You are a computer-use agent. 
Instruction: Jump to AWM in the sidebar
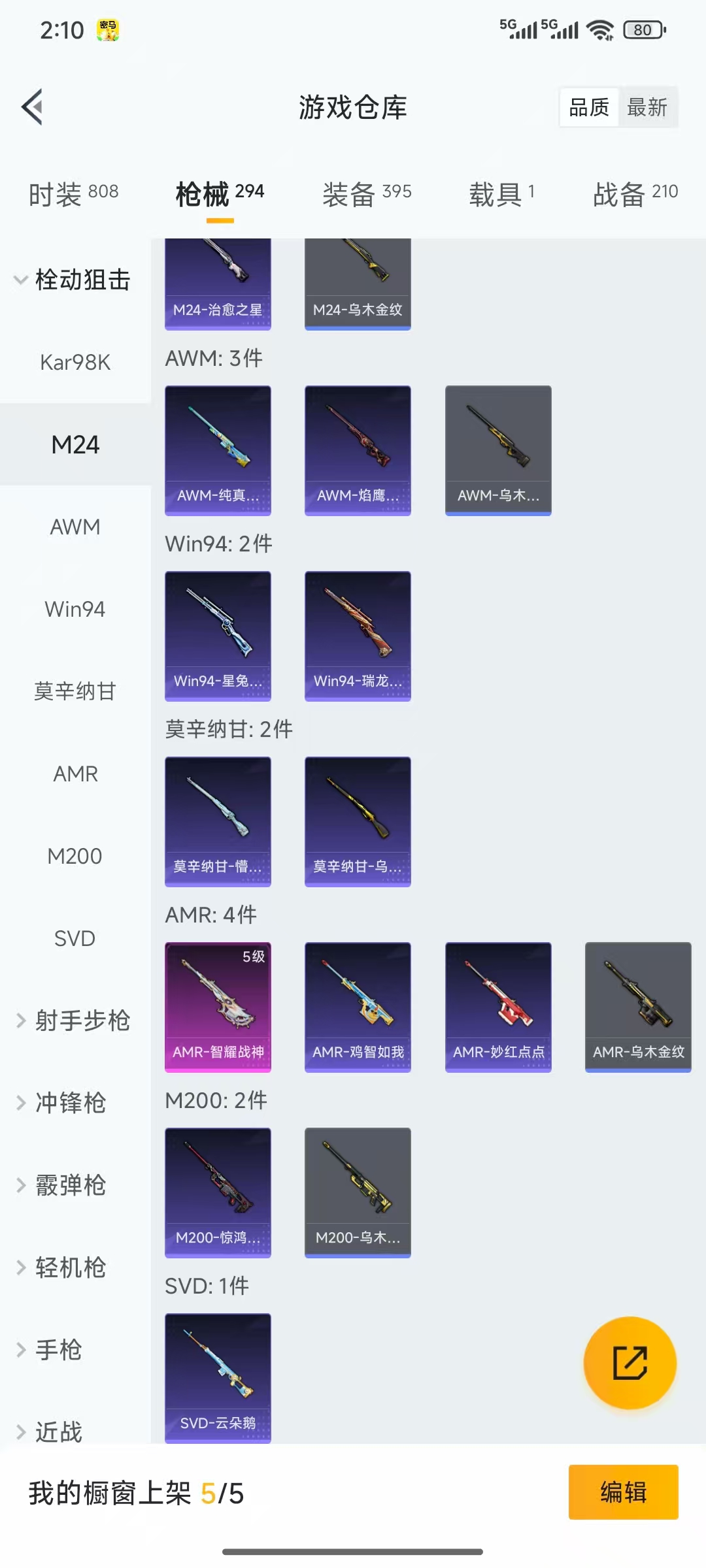(75, 527)
